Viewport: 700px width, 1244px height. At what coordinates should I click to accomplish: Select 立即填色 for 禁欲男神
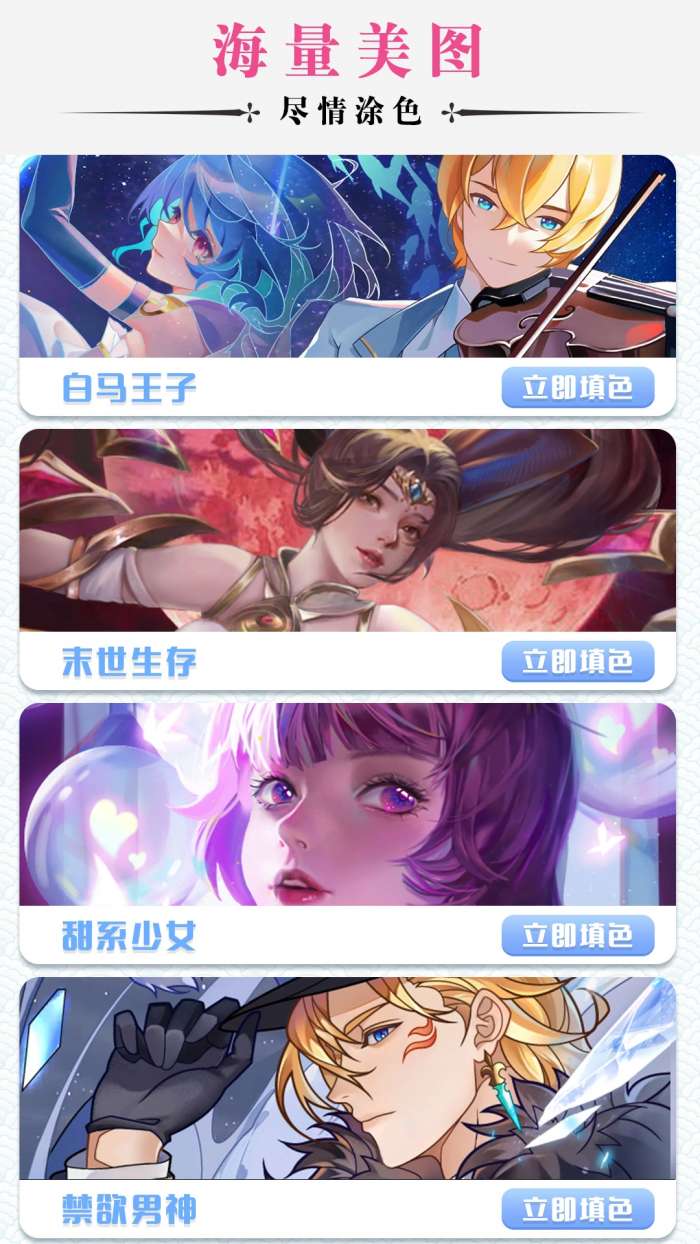click(578, 1209)
